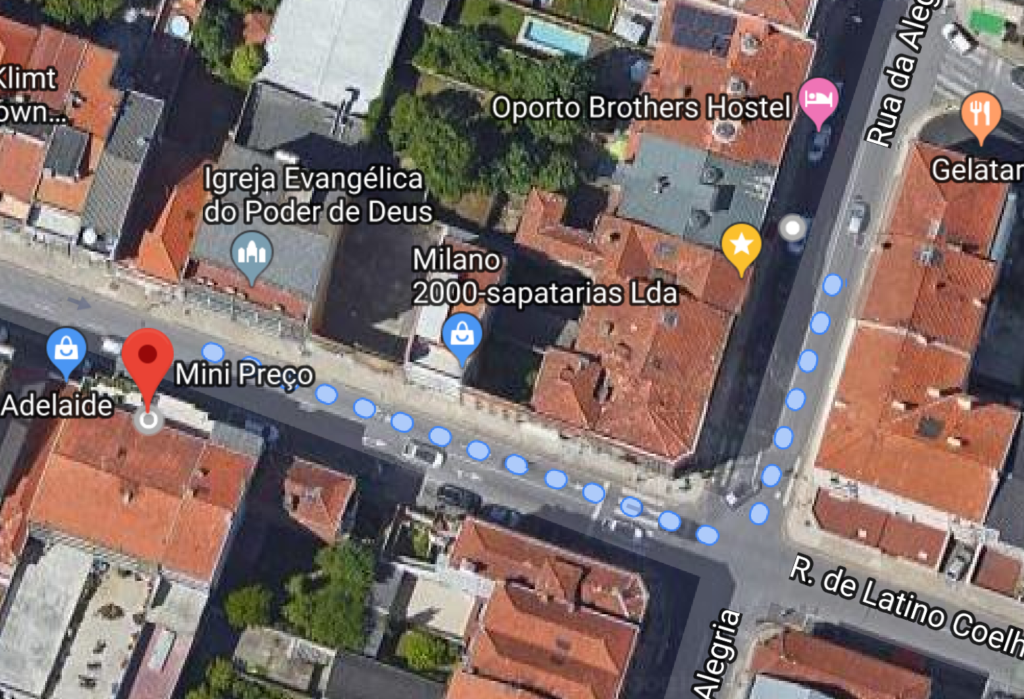Select the Igreja Evangélica do Poder de Deus pin
Viewport: 1024px width, 699px height.
click(x=251, y=254)
